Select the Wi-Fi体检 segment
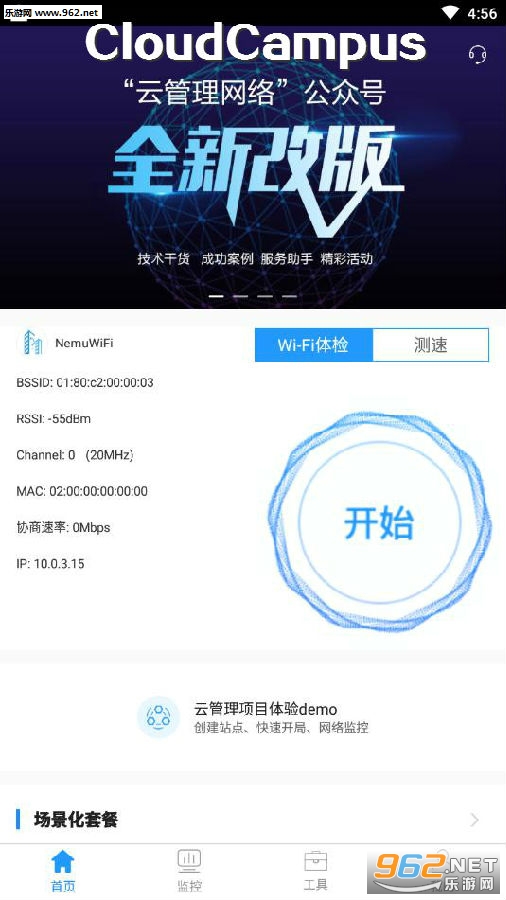This screenshot has width=506, height=900. point(314,345)
